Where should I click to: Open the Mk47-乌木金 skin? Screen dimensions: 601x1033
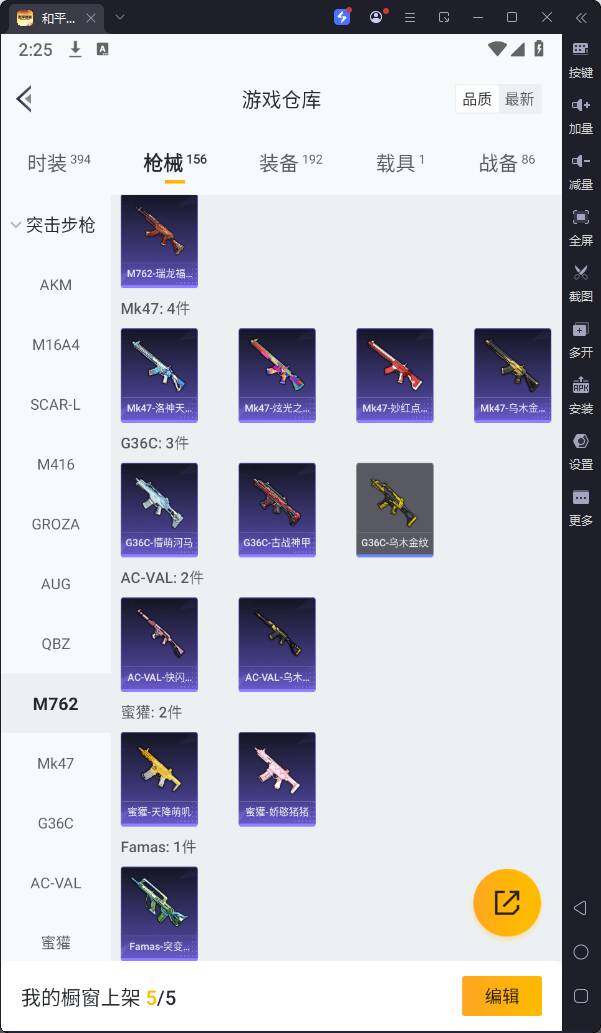pos(512,375)
